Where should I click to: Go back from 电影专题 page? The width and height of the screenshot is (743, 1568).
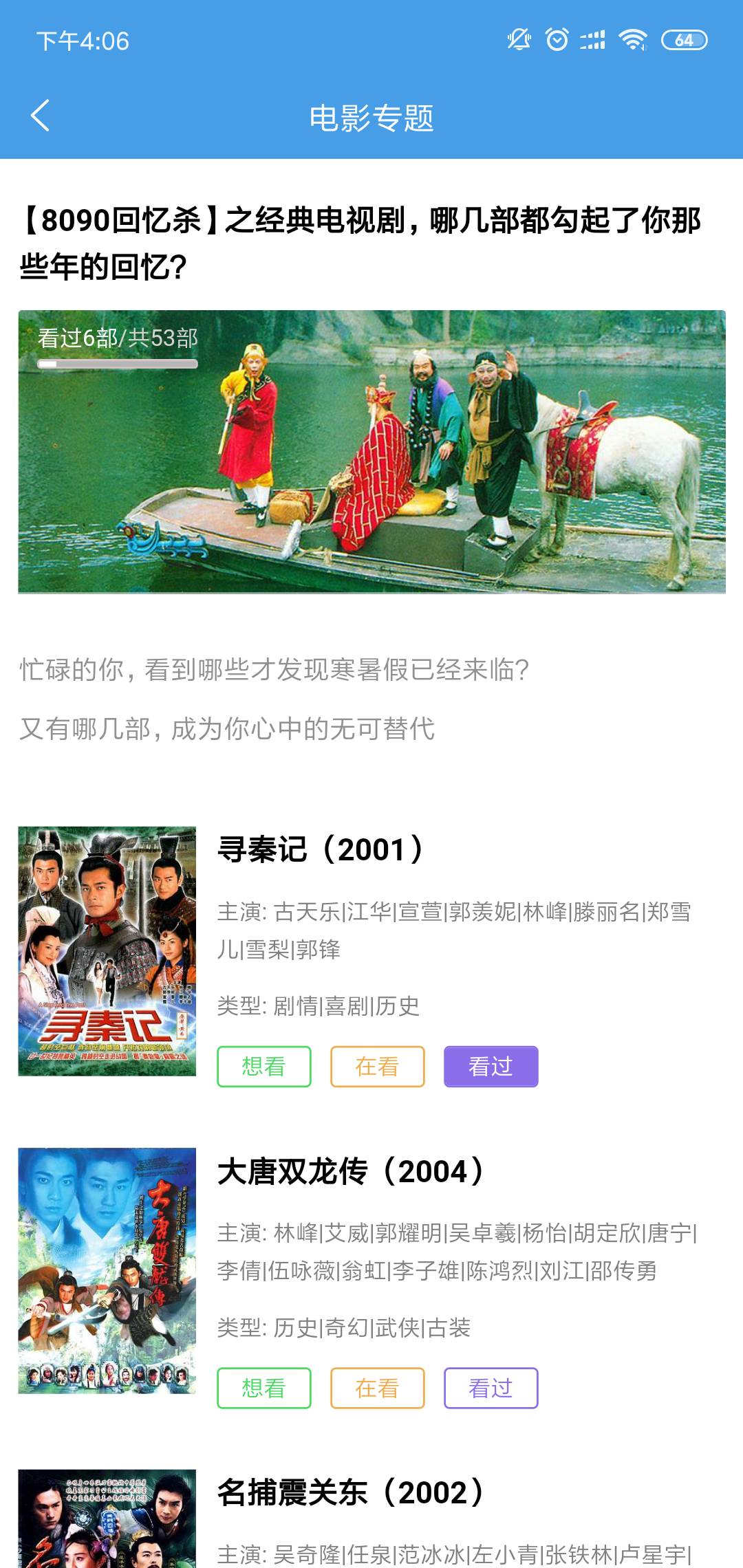tap(40, 116)
